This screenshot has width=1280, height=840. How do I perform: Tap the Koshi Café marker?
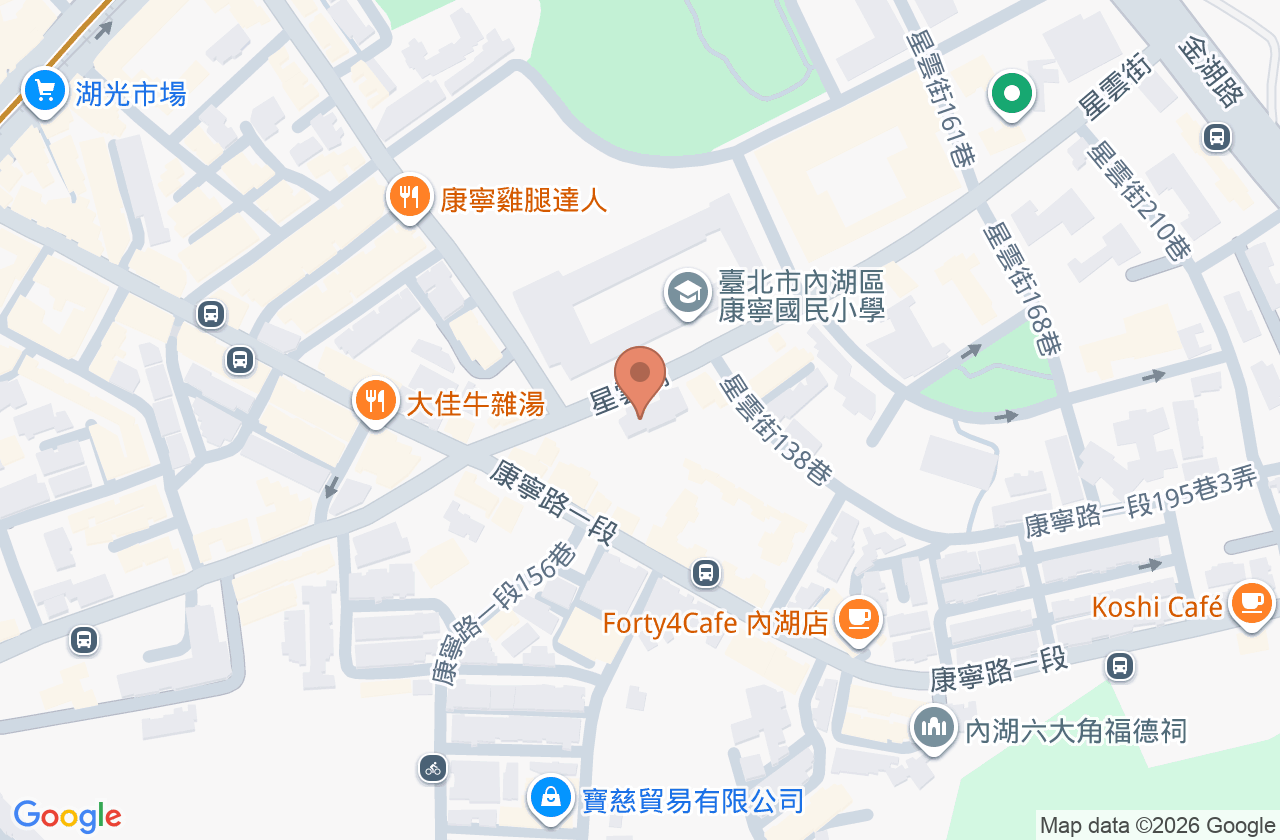[x=1250, y=604]
